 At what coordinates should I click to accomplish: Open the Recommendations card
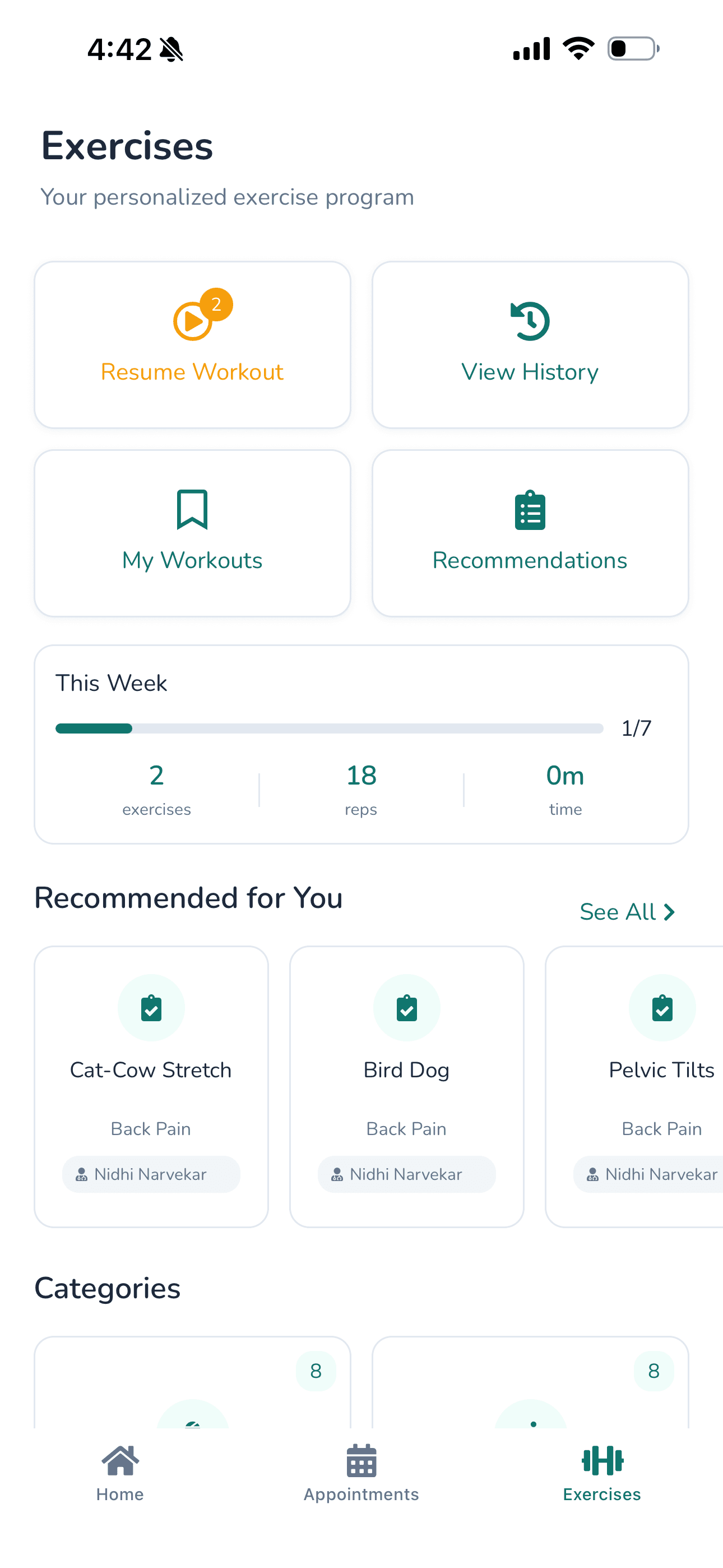530,533
